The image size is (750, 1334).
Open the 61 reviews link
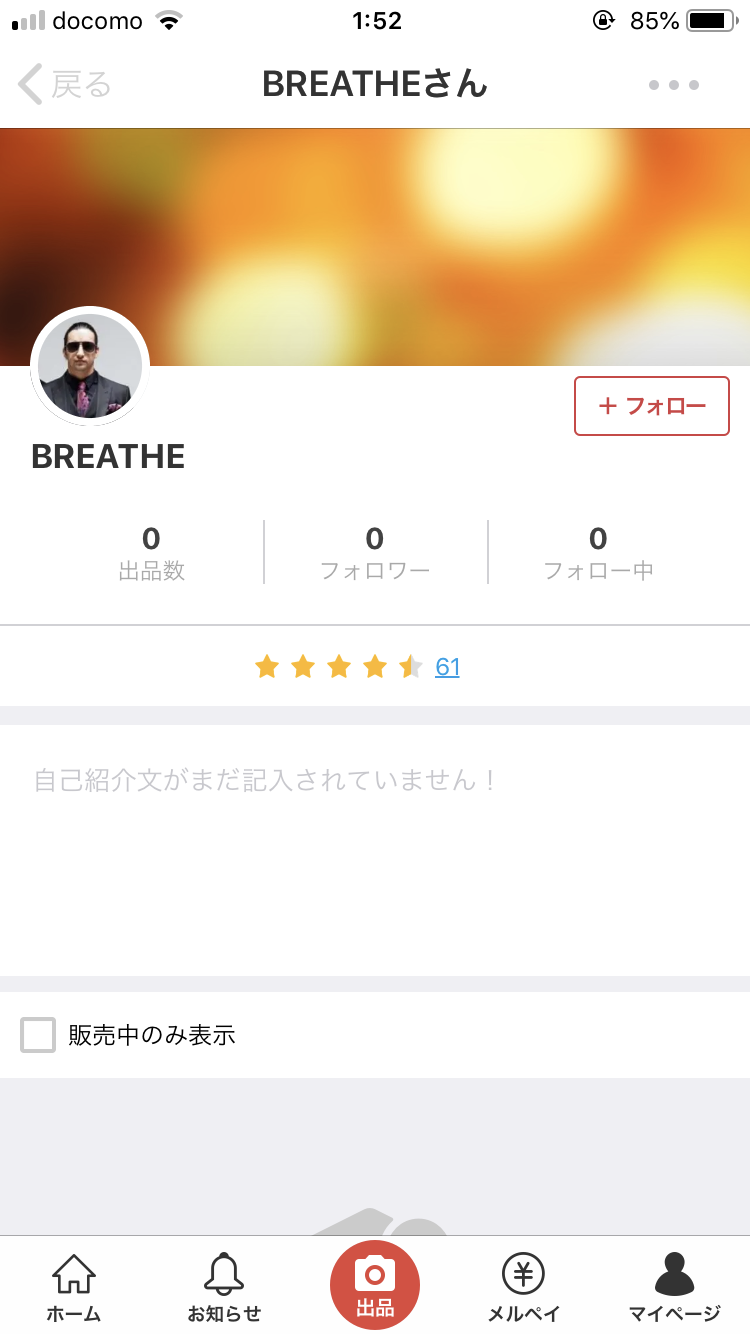click(447, 667)
